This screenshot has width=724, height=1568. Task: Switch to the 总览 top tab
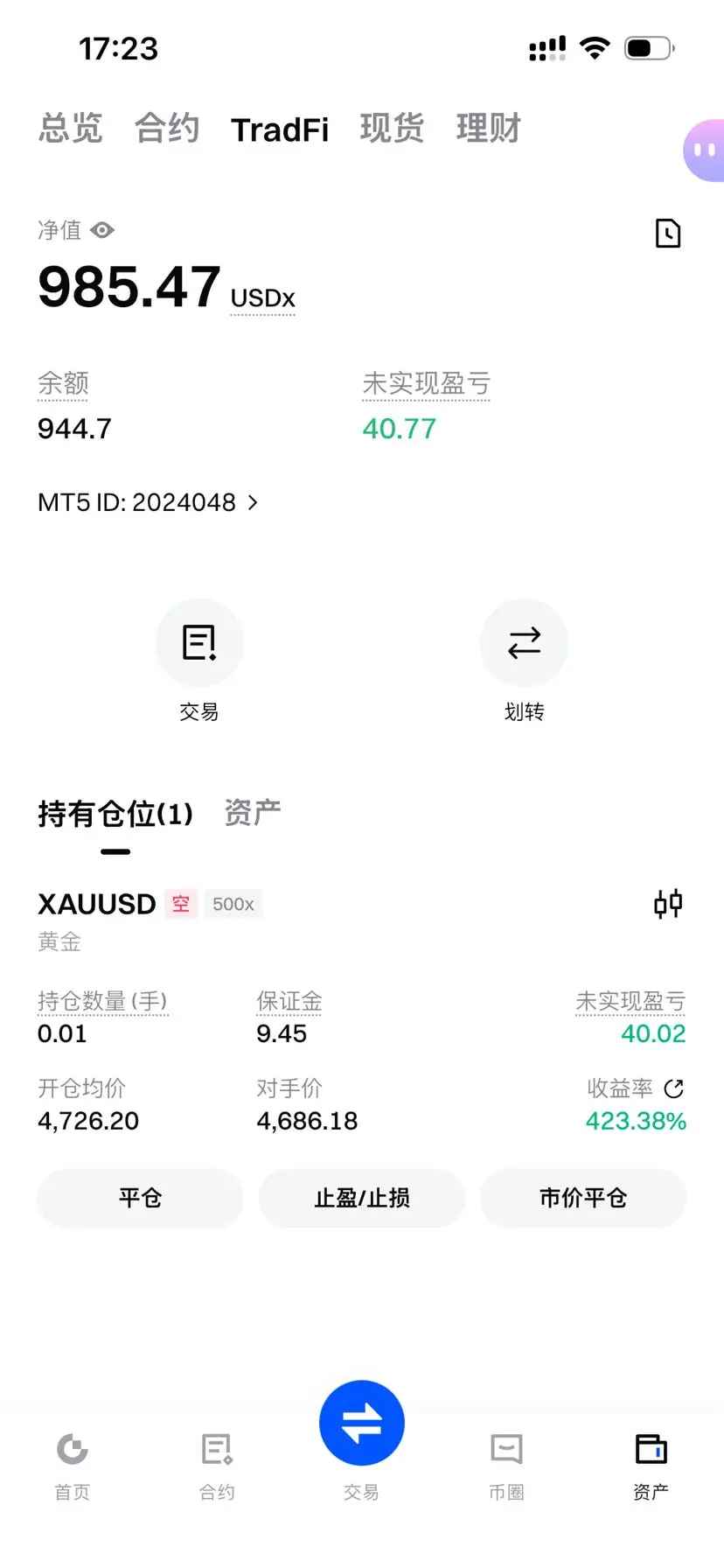coord(71,129)
